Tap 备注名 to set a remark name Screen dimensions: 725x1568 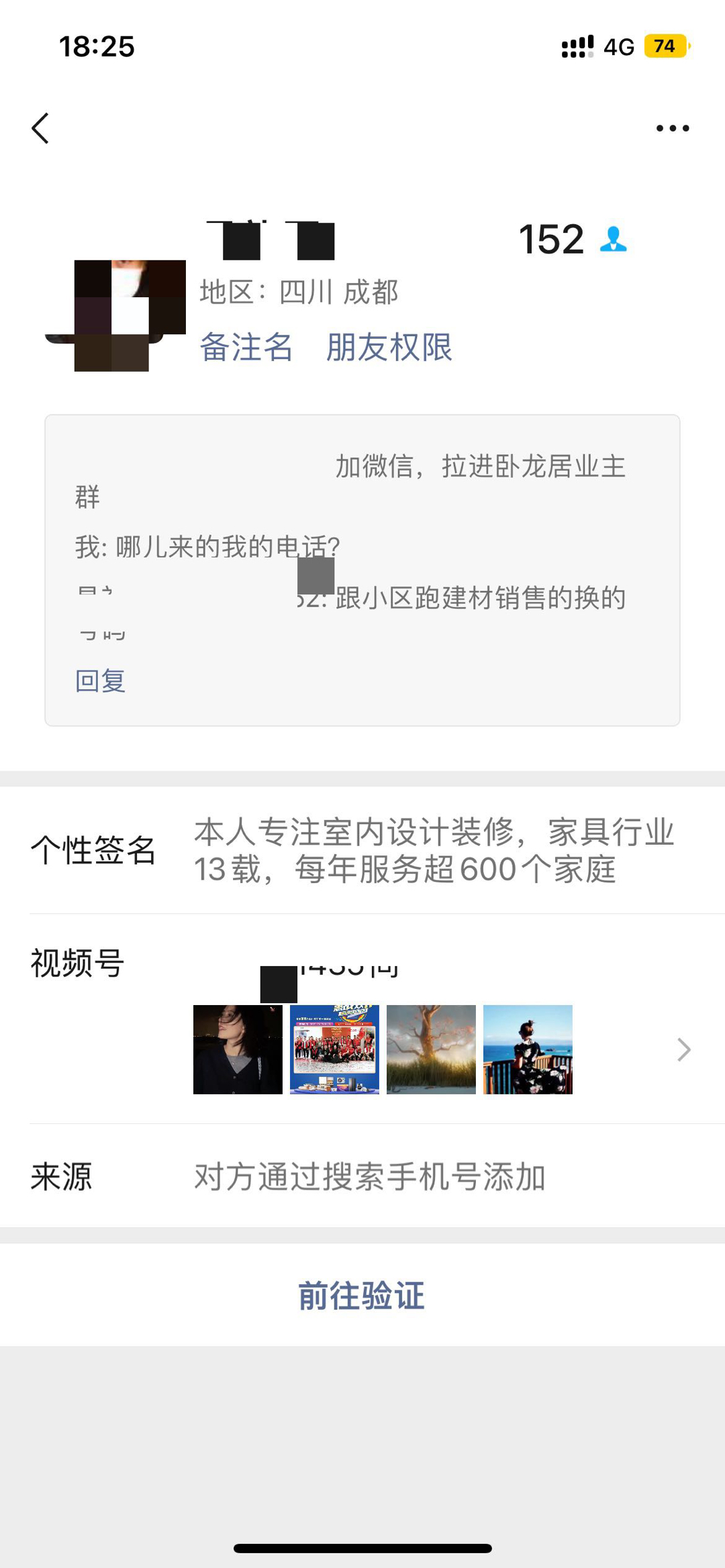[246, 348]
